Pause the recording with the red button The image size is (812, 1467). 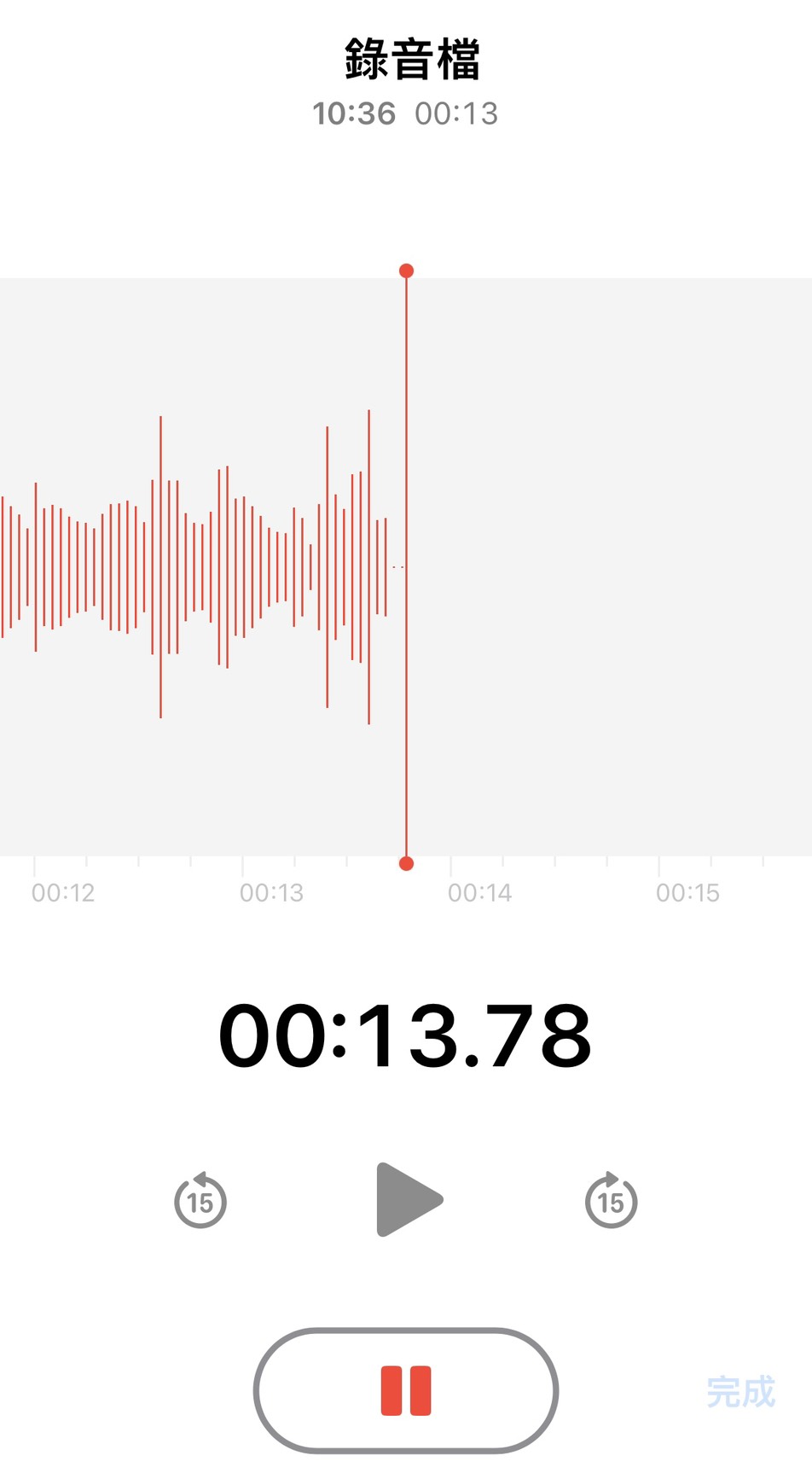pyautogui.click(x=406, y=1390)
